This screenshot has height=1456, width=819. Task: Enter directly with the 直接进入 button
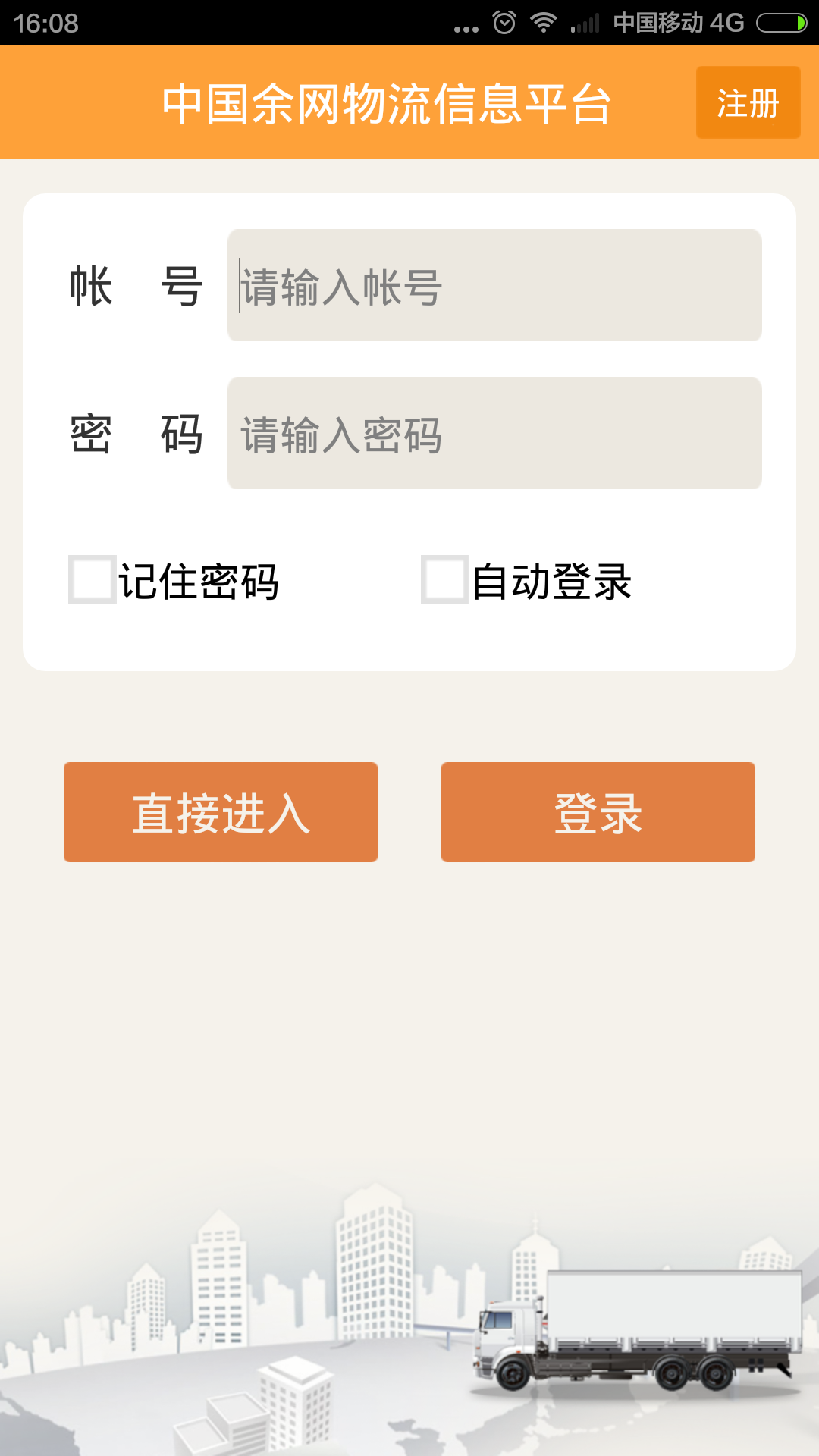pos(221,812)
